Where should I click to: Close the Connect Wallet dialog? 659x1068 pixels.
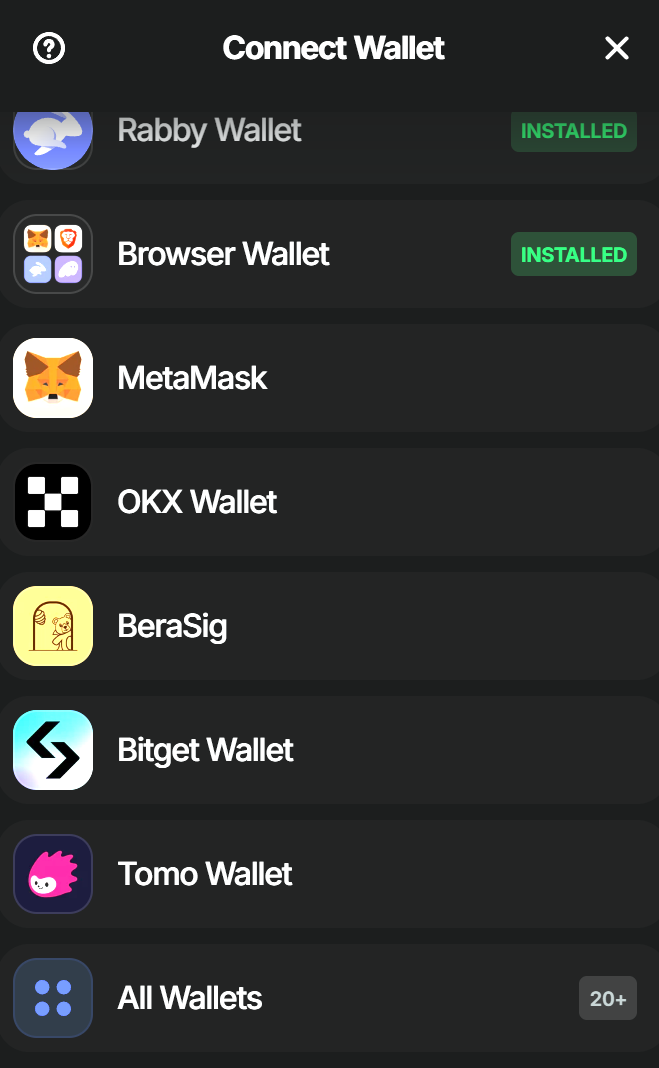pyautogui.click(x=617, y=48)
